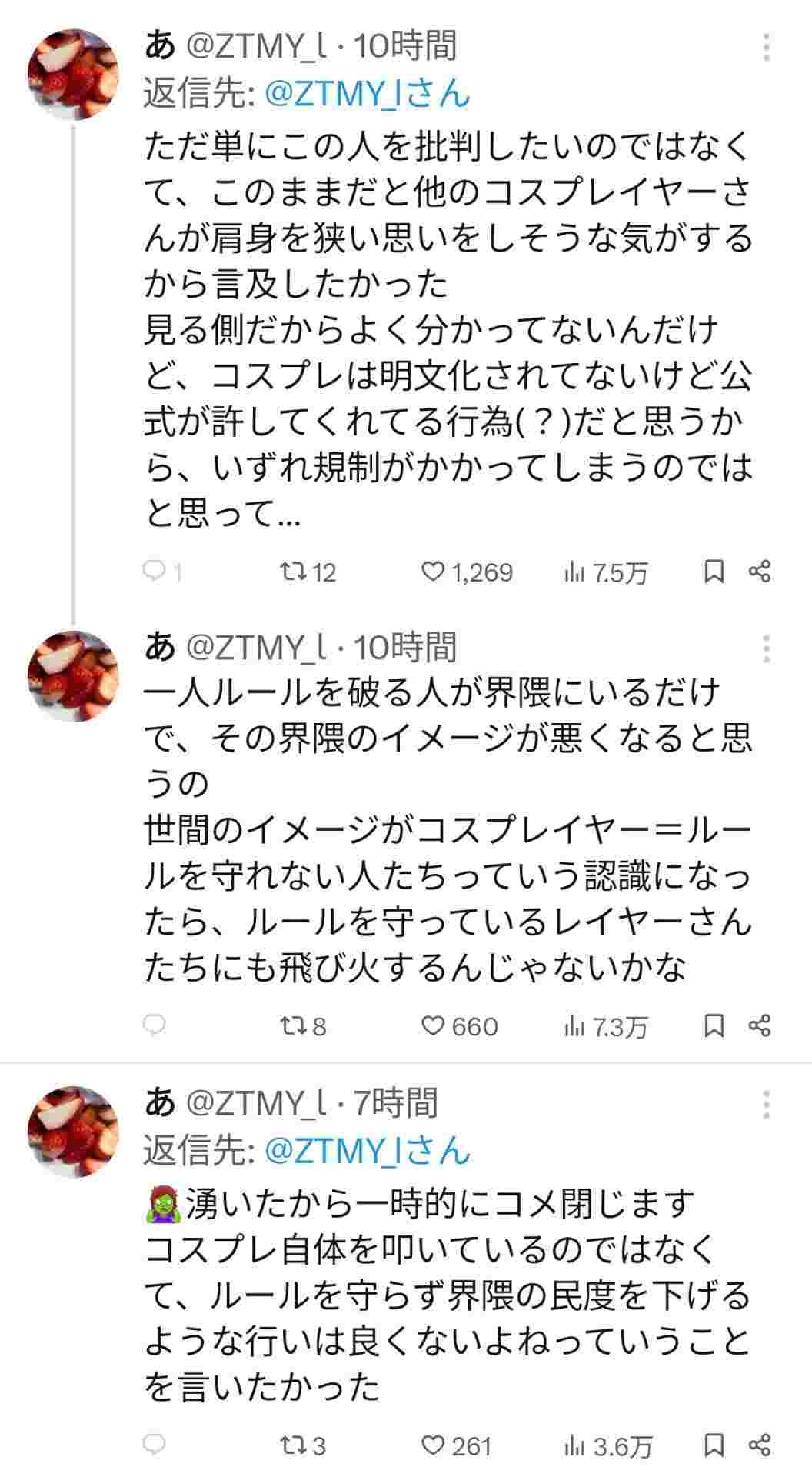This screenshot has width=812, height=1477.
Task: Open @ZTMY_l reply link in first tweet
Action: pyautogui.click(x=367, y=94)
